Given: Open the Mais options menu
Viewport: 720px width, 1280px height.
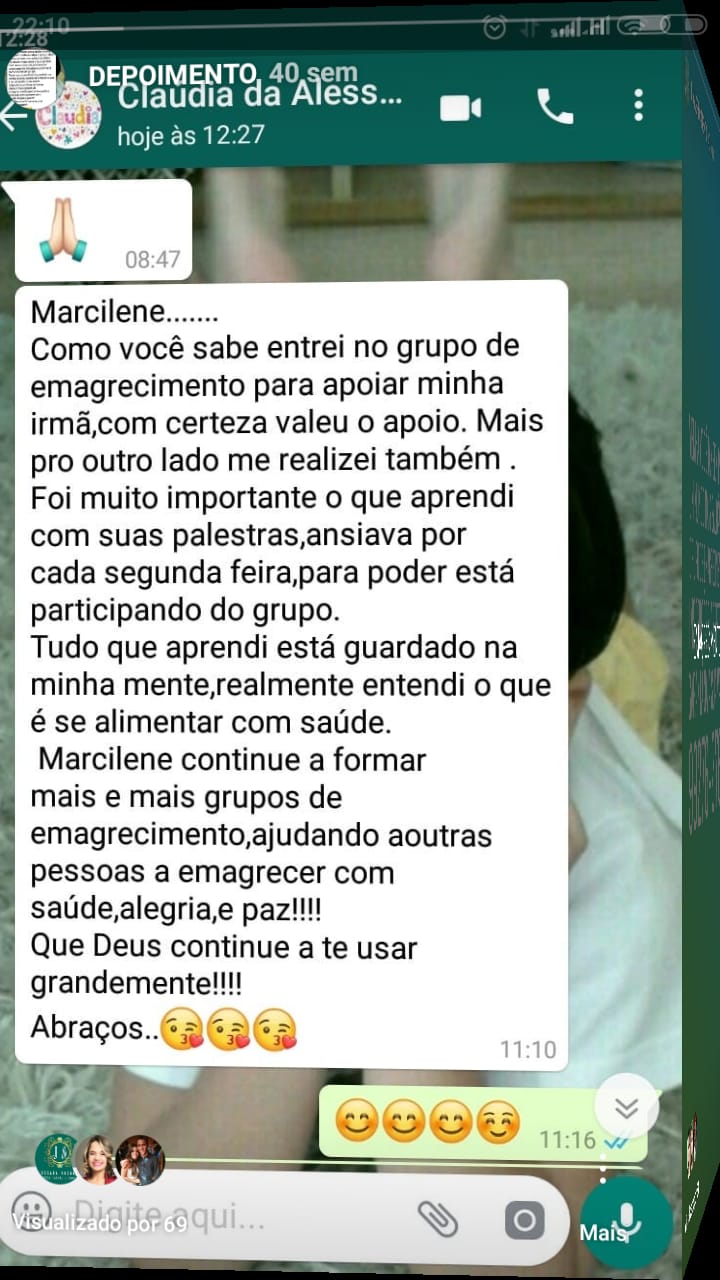Looking at the screenshot, I should pos(603,1232).
